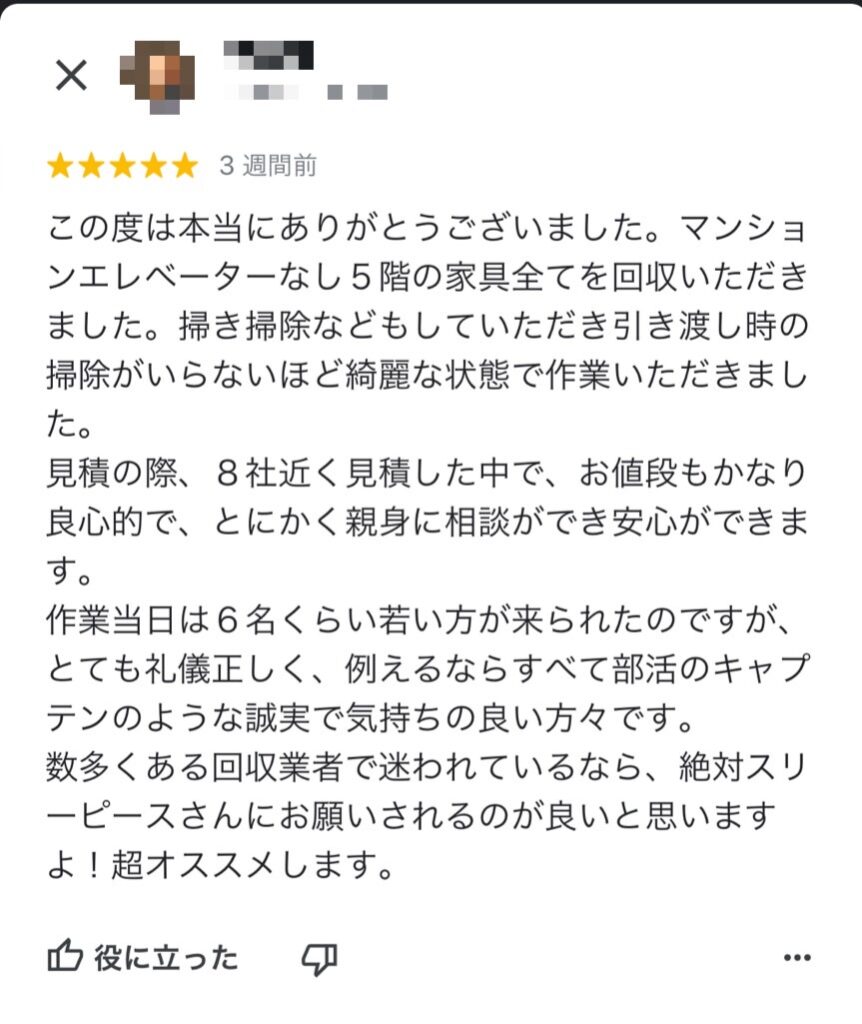862x1024 pixels.
Task: Mark review as helpful (役に立った)
Action: pos(143,958)
